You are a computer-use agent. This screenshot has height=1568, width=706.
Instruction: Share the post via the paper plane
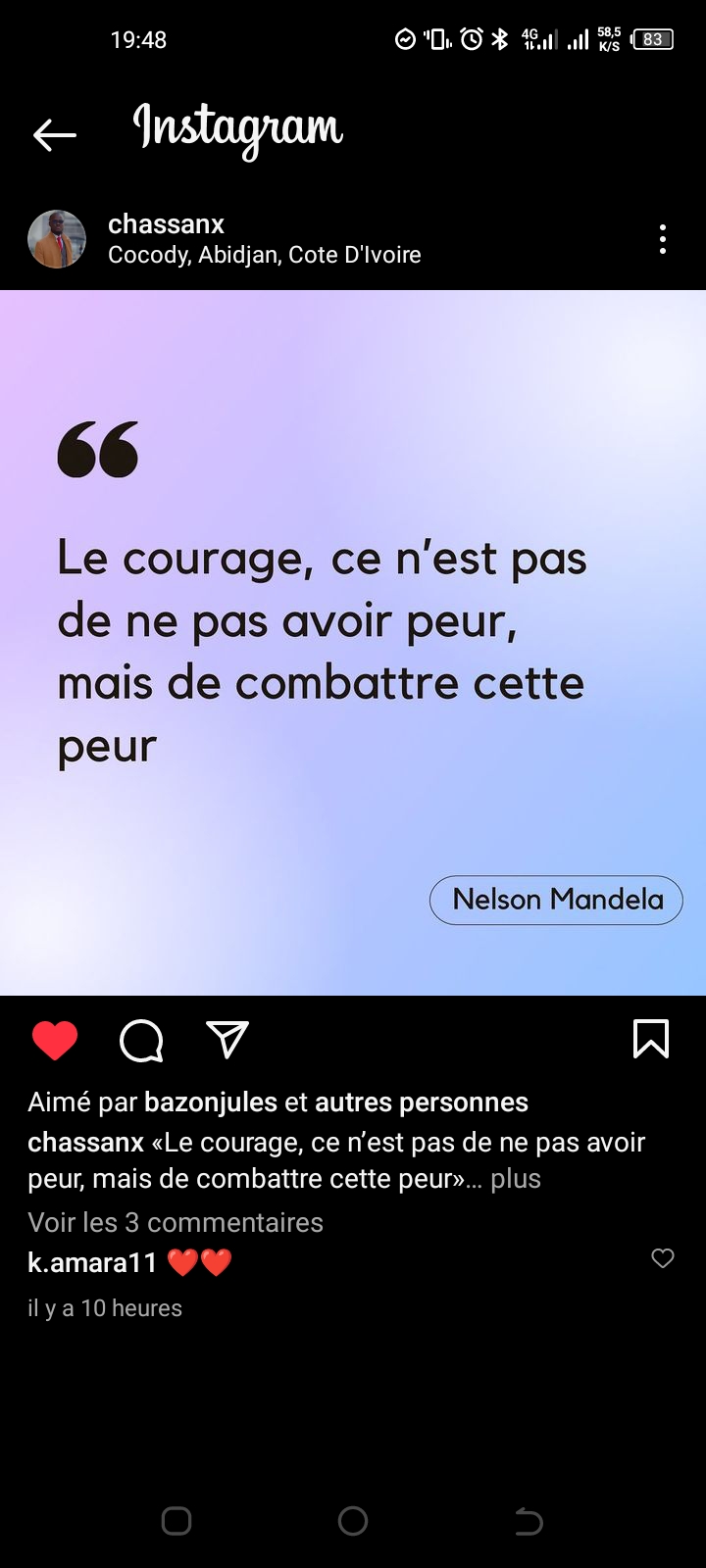click(x=227, y=1039)
